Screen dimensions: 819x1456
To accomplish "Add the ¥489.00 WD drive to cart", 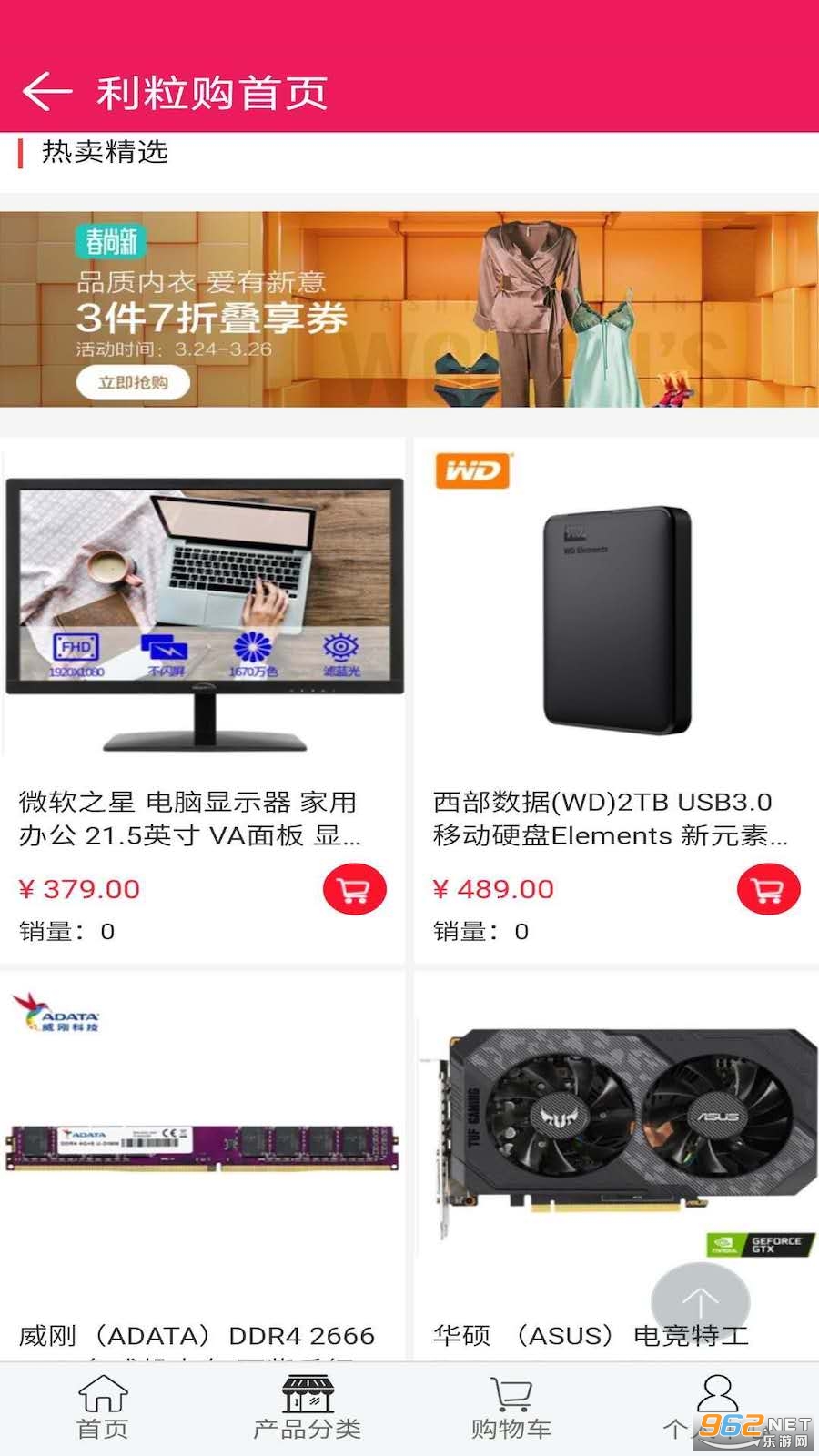I will (768, 889).
